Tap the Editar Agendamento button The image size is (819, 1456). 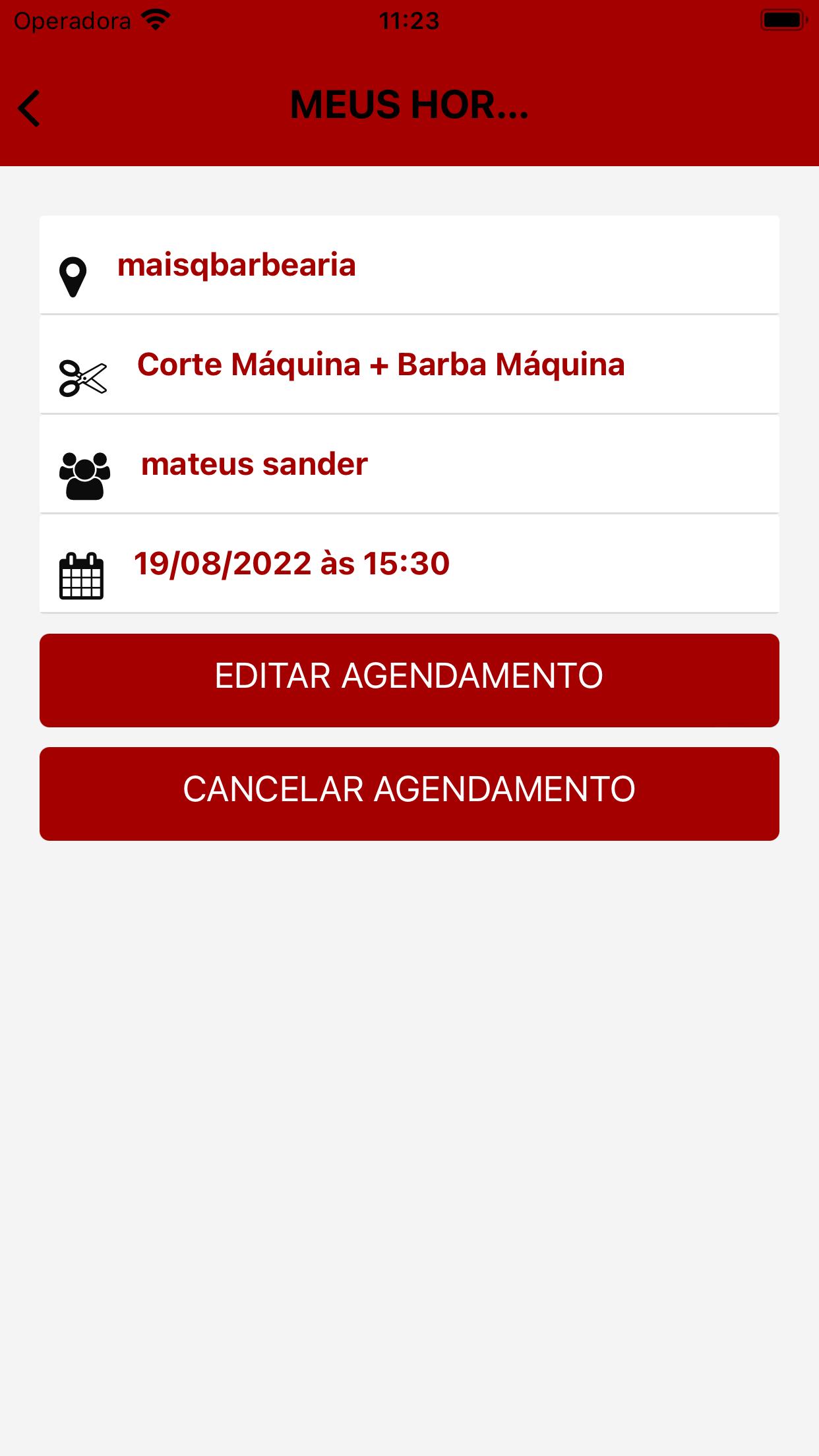tap(409, 681)
